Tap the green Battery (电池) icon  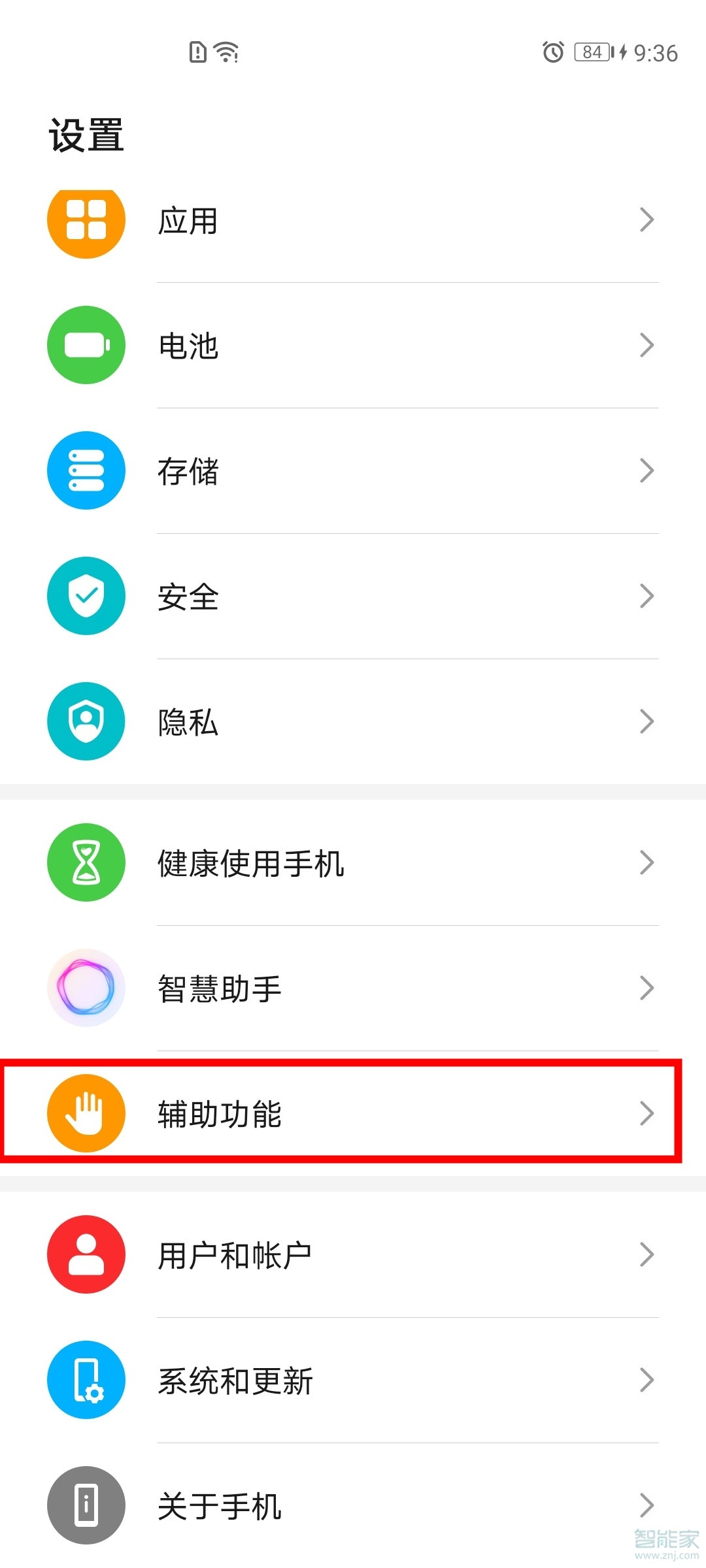[x=86, y=346]
